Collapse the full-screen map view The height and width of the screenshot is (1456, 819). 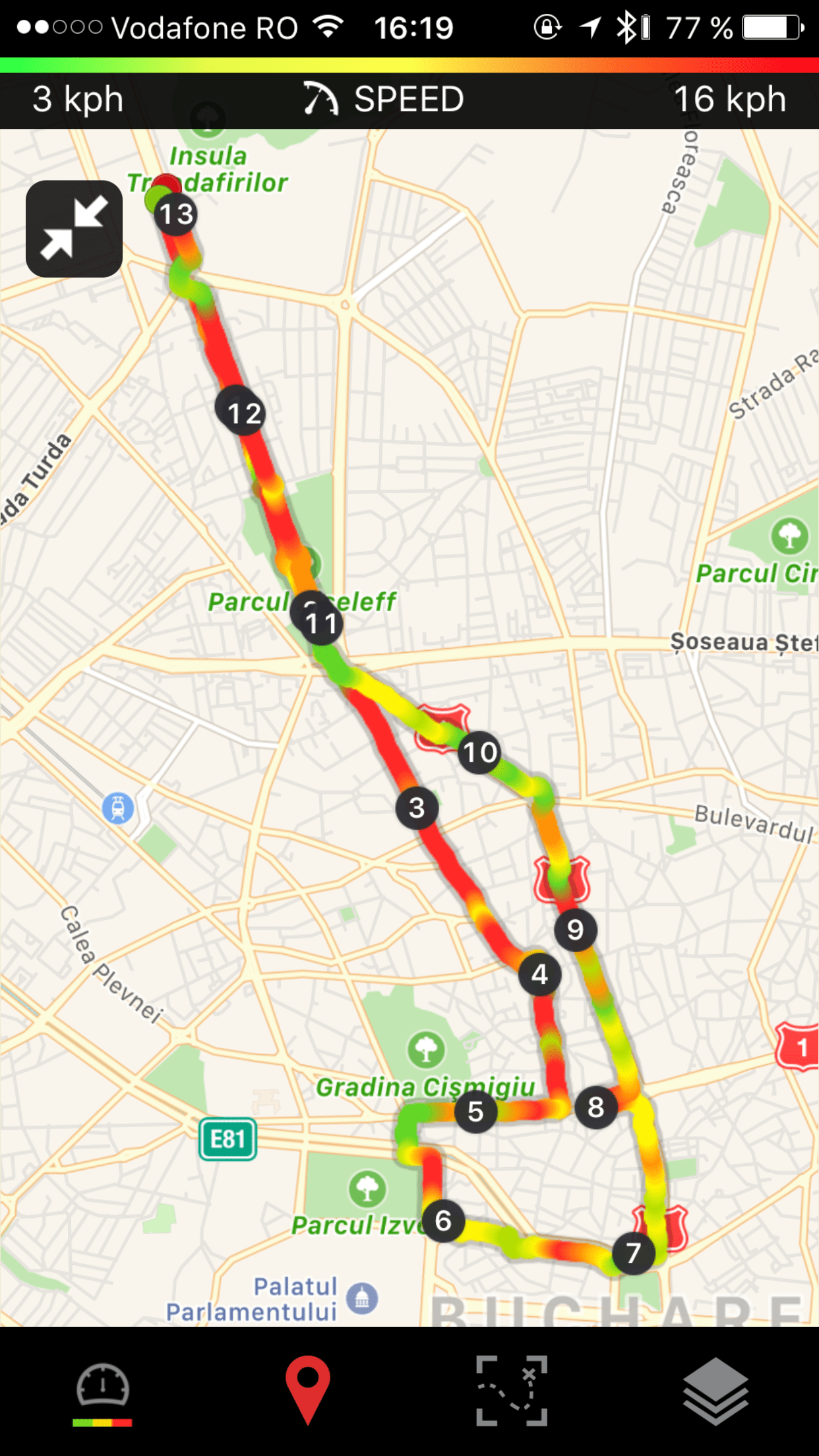tap(74, 228)
